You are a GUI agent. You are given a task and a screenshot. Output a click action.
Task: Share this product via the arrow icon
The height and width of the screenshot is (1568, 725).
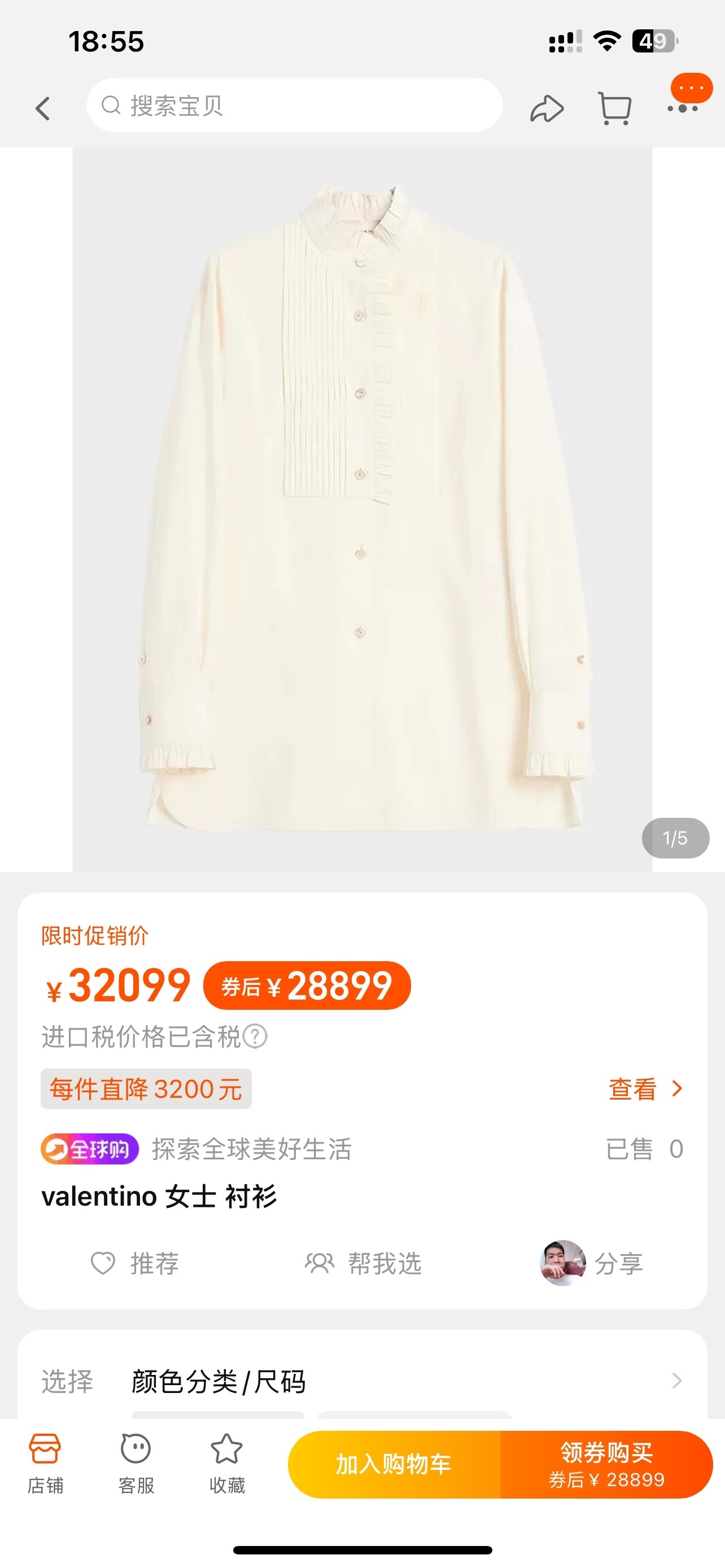pos(547,109)
